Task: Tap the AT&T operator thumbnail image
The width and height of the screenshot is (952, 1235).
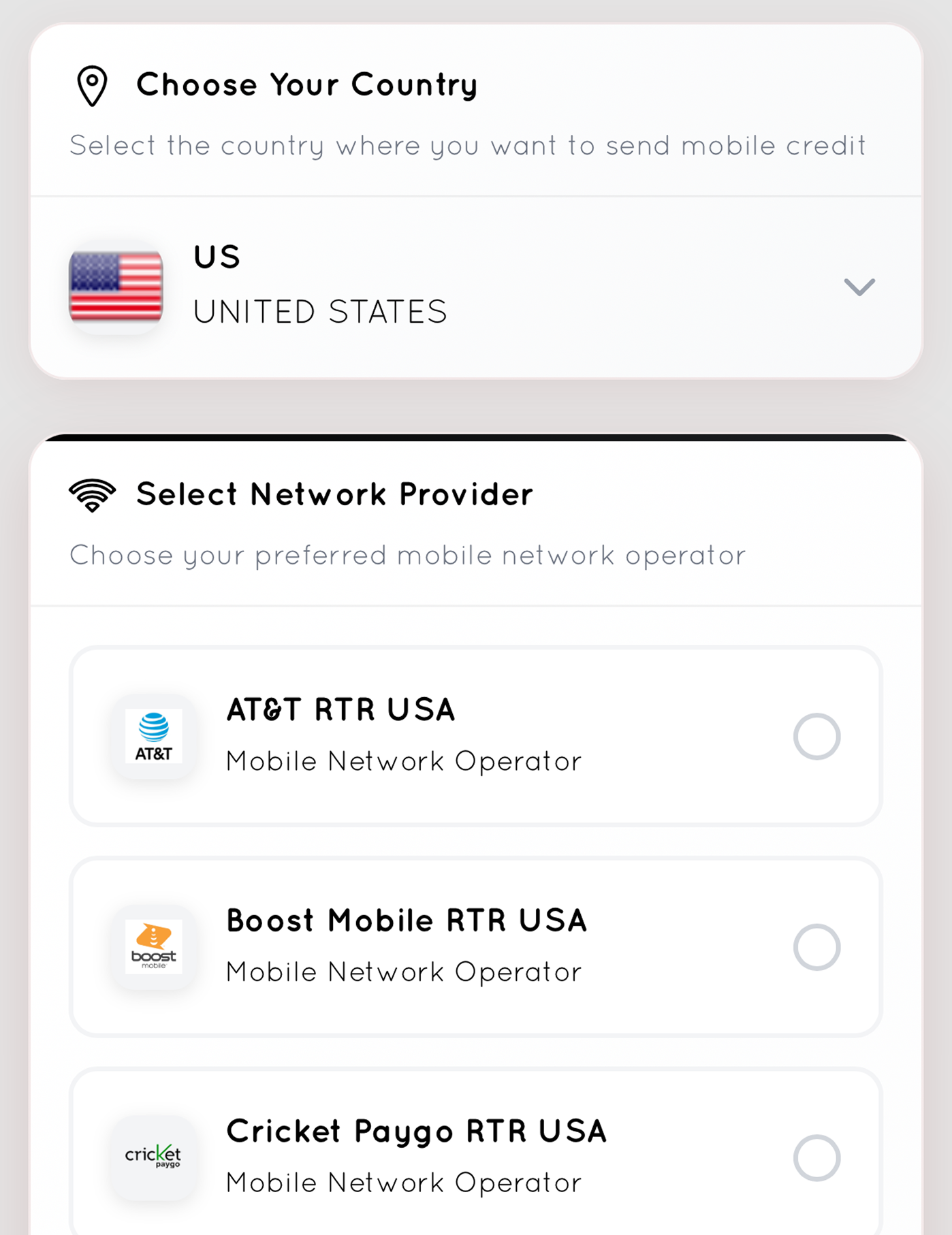Action: (x=153, y=737)
